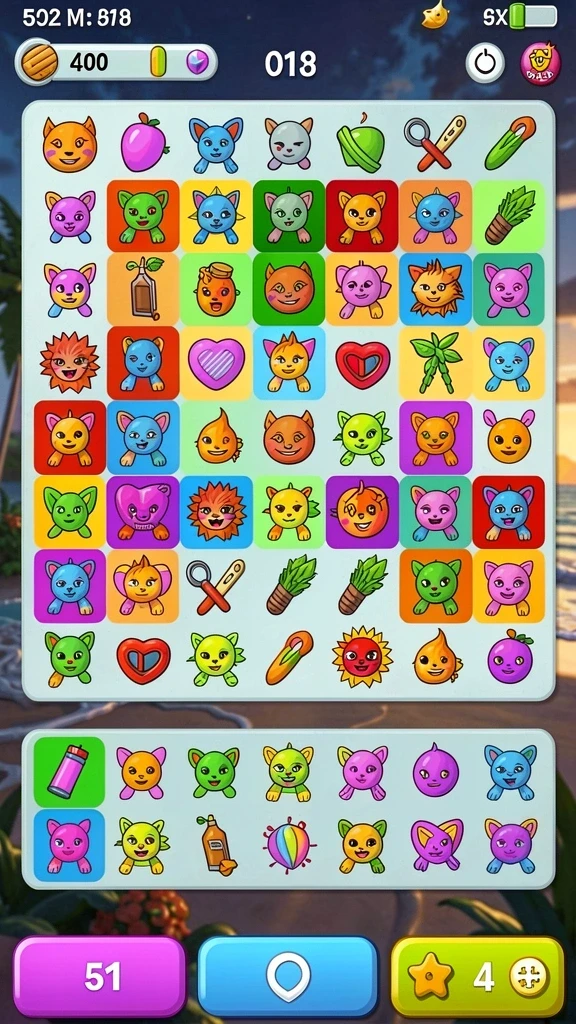Choose the green bamboo leaves tile
The image size is (576, 1024).
tap(435, 363)
